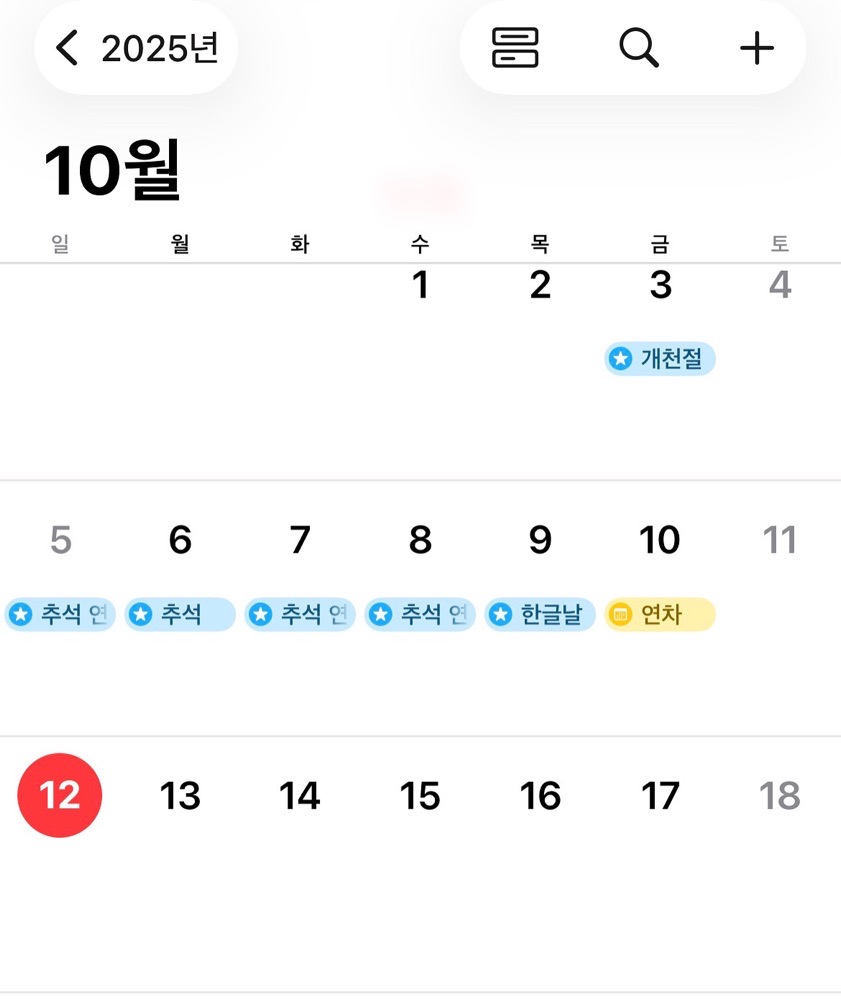Viewport: 841px width, 1000px height.
Task: Select October 15
Action: pos(420,796)
